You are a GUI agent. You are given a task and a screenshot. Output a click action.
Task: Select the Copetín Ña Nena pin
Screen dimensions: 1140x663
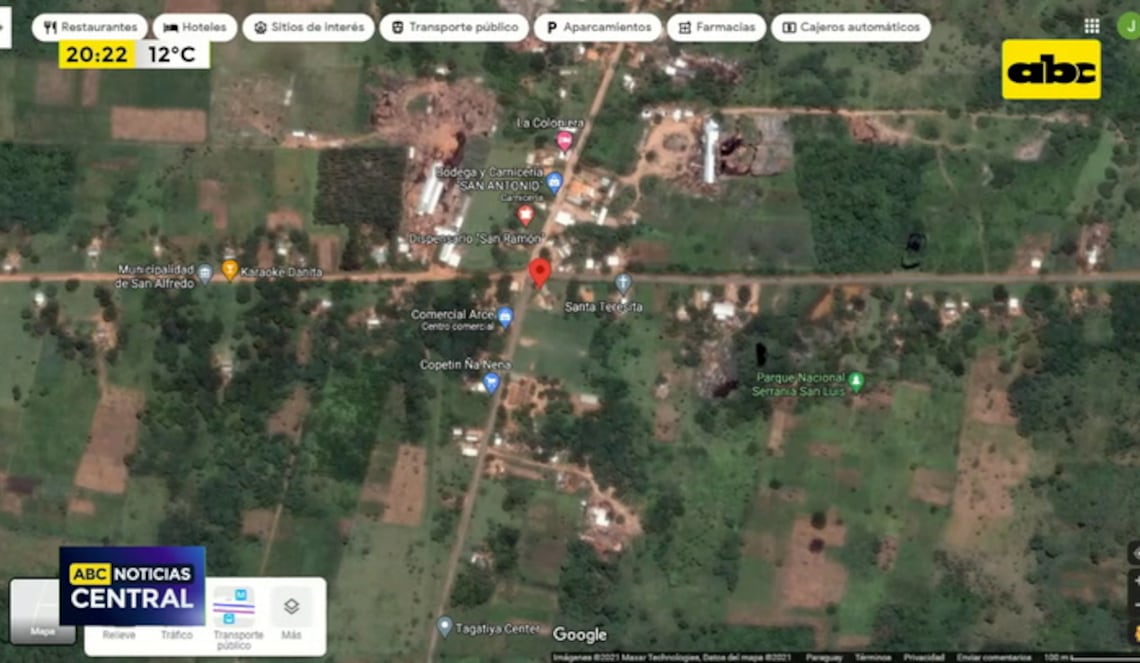pyautogui.click(x=490, y=382)
